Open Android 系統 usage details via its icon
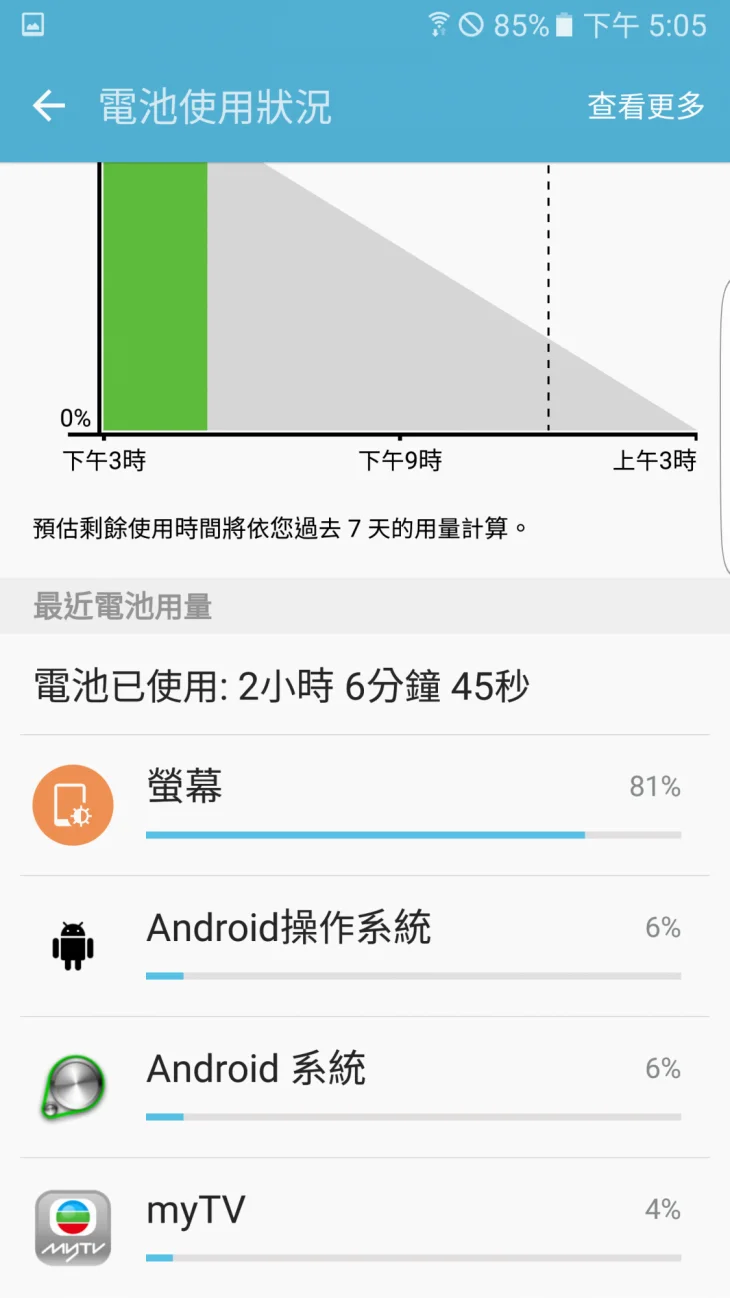The height and width of the screenshot is (1298, 730). (72, 1086)
